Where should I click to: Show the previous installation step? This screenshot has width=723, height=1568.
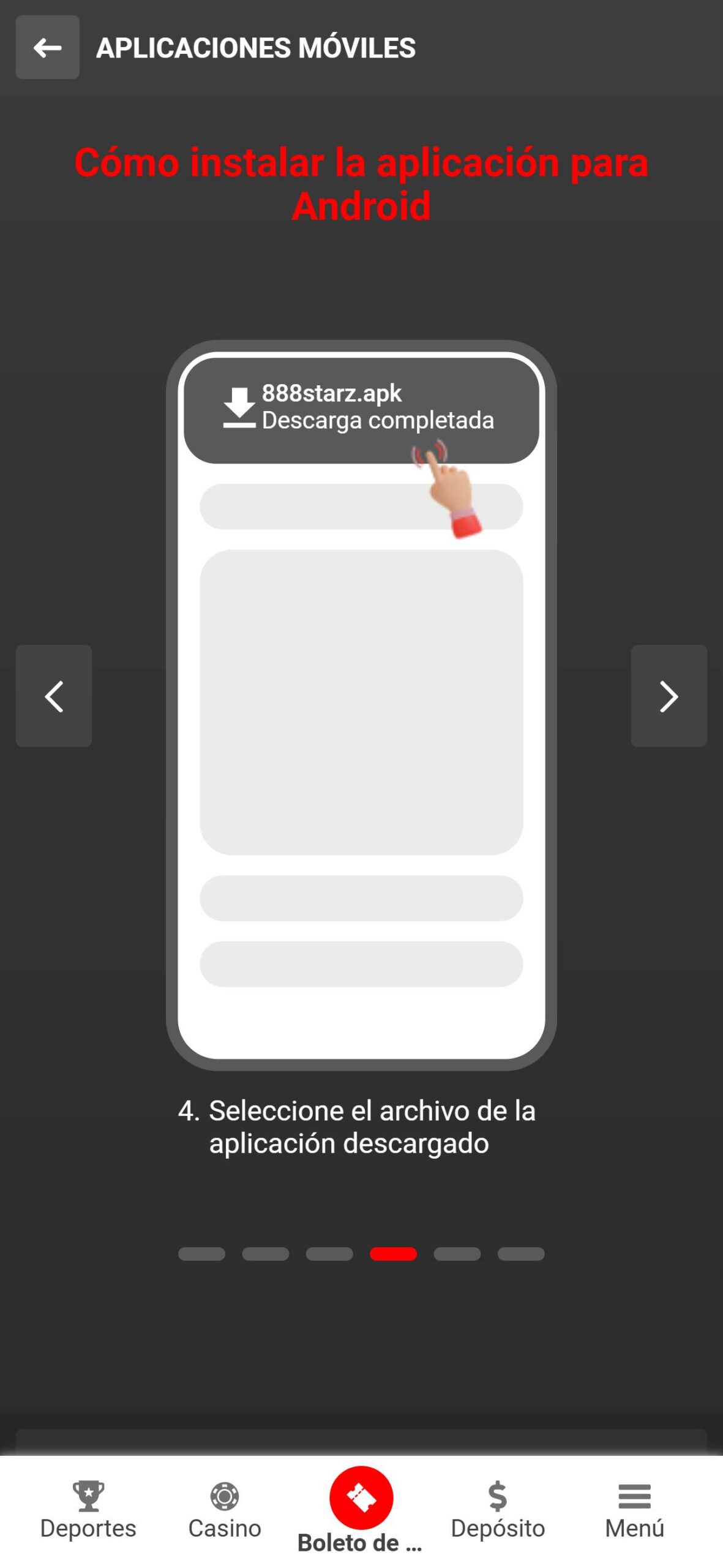[54, 696]
